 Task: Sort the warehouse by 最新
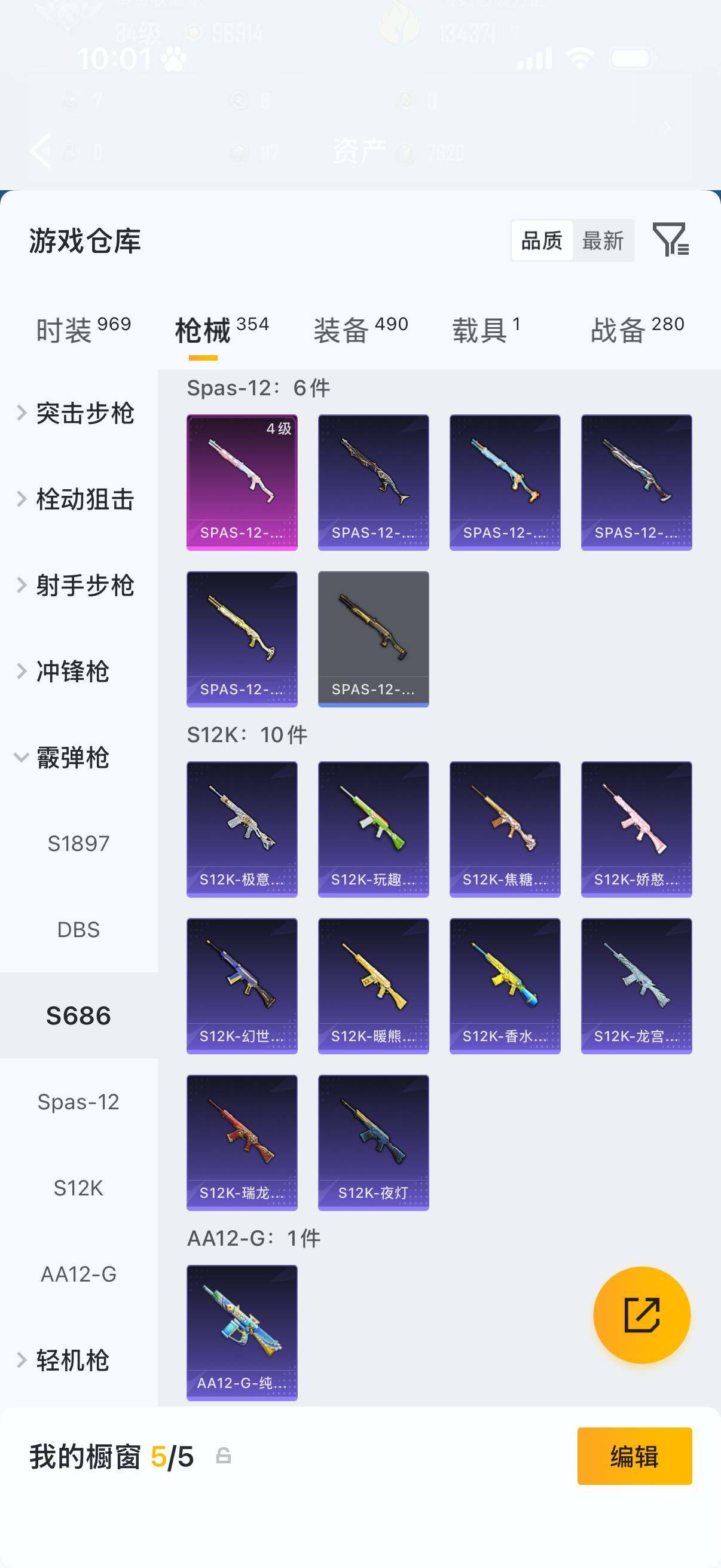click(603, 240)
